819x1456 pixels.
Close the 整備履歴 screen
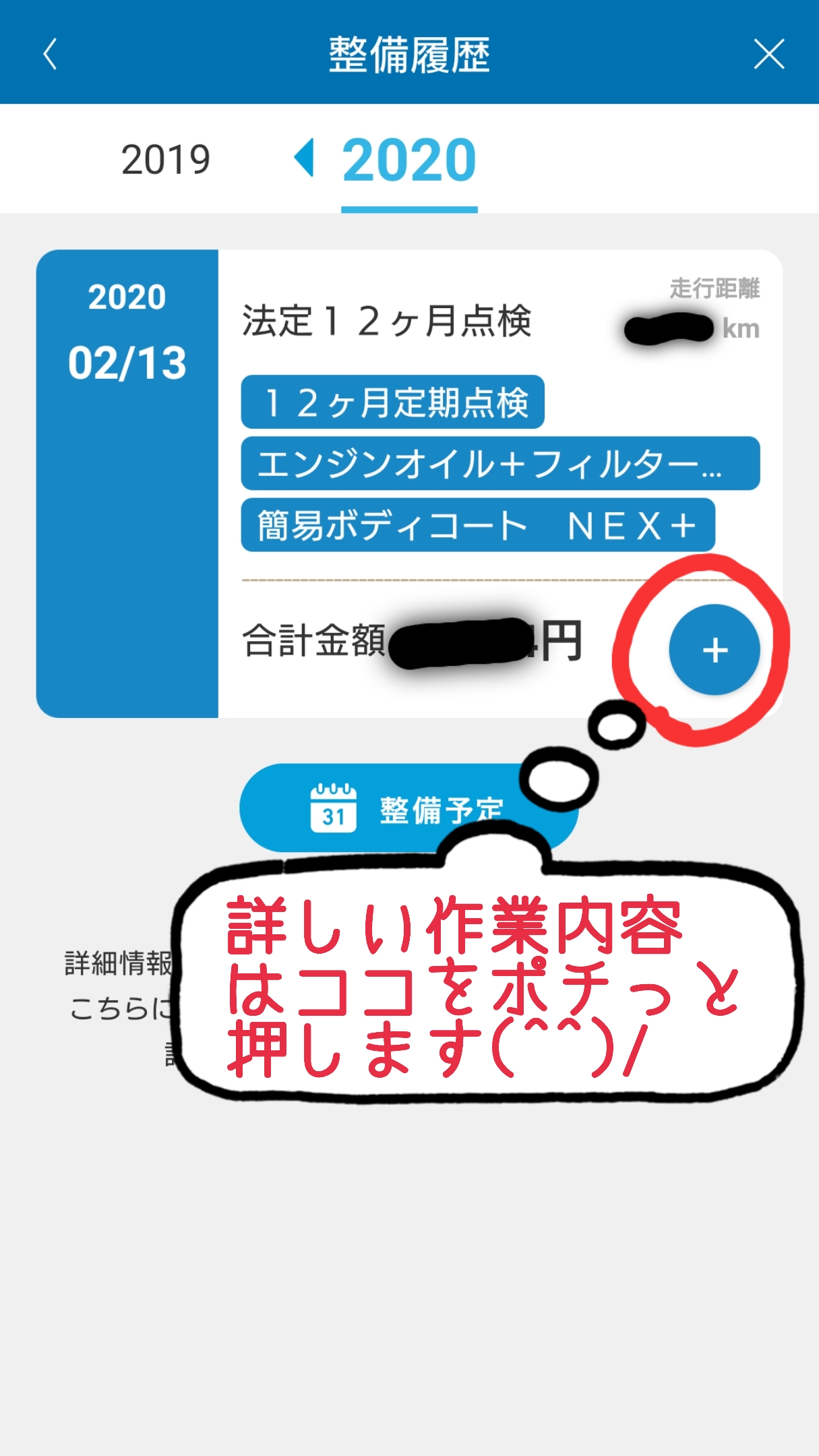[768, 54]
